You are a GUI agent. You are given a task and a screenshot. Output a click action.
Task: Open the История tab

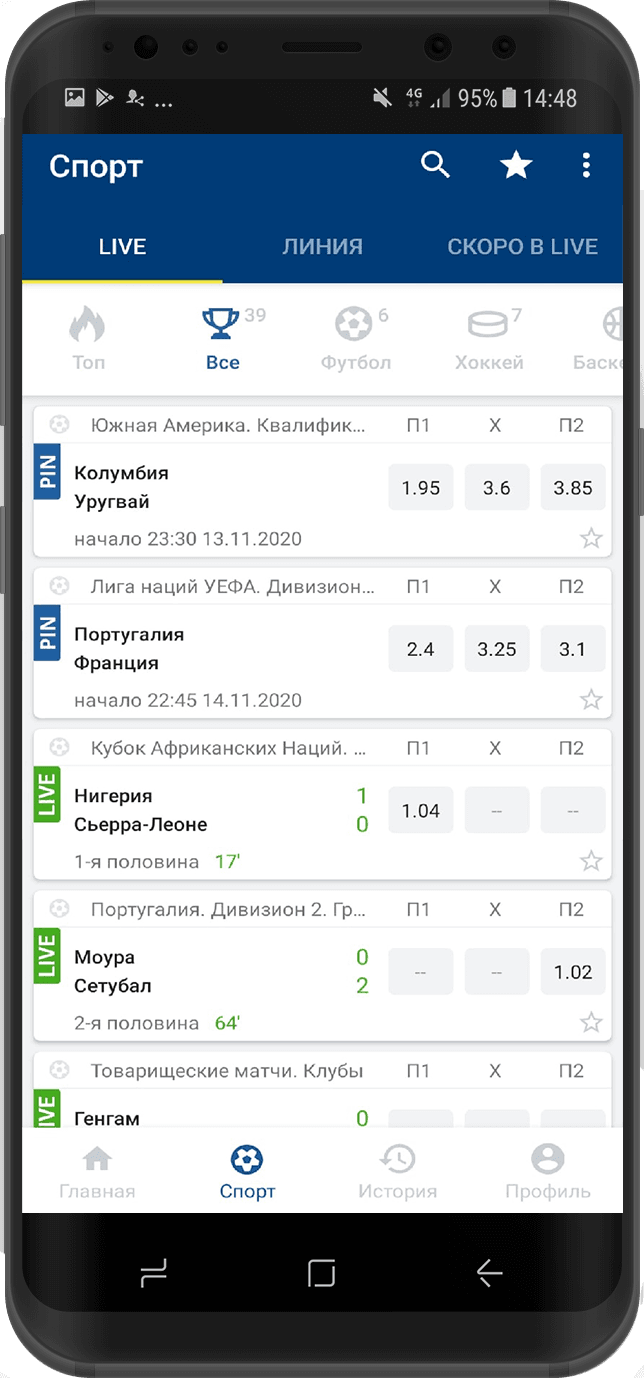397,1174
